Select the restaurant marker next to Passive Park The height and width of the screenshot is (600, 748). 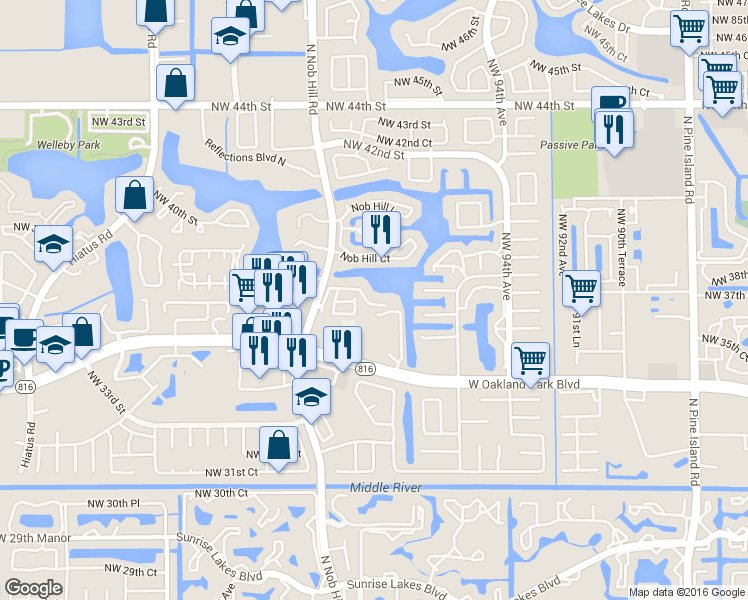(614, 130)
